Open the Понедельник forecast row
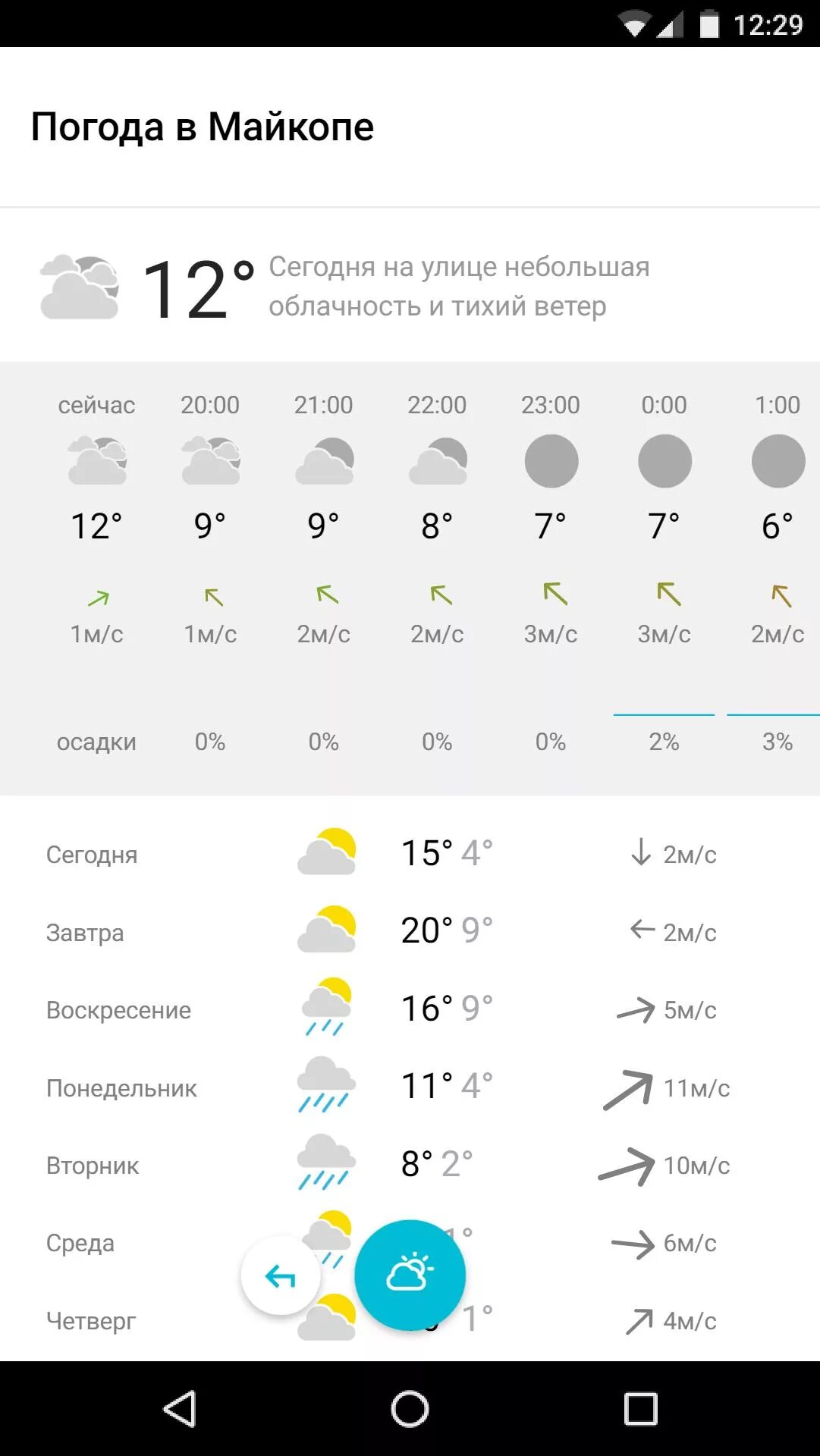 coord(410,1087)
